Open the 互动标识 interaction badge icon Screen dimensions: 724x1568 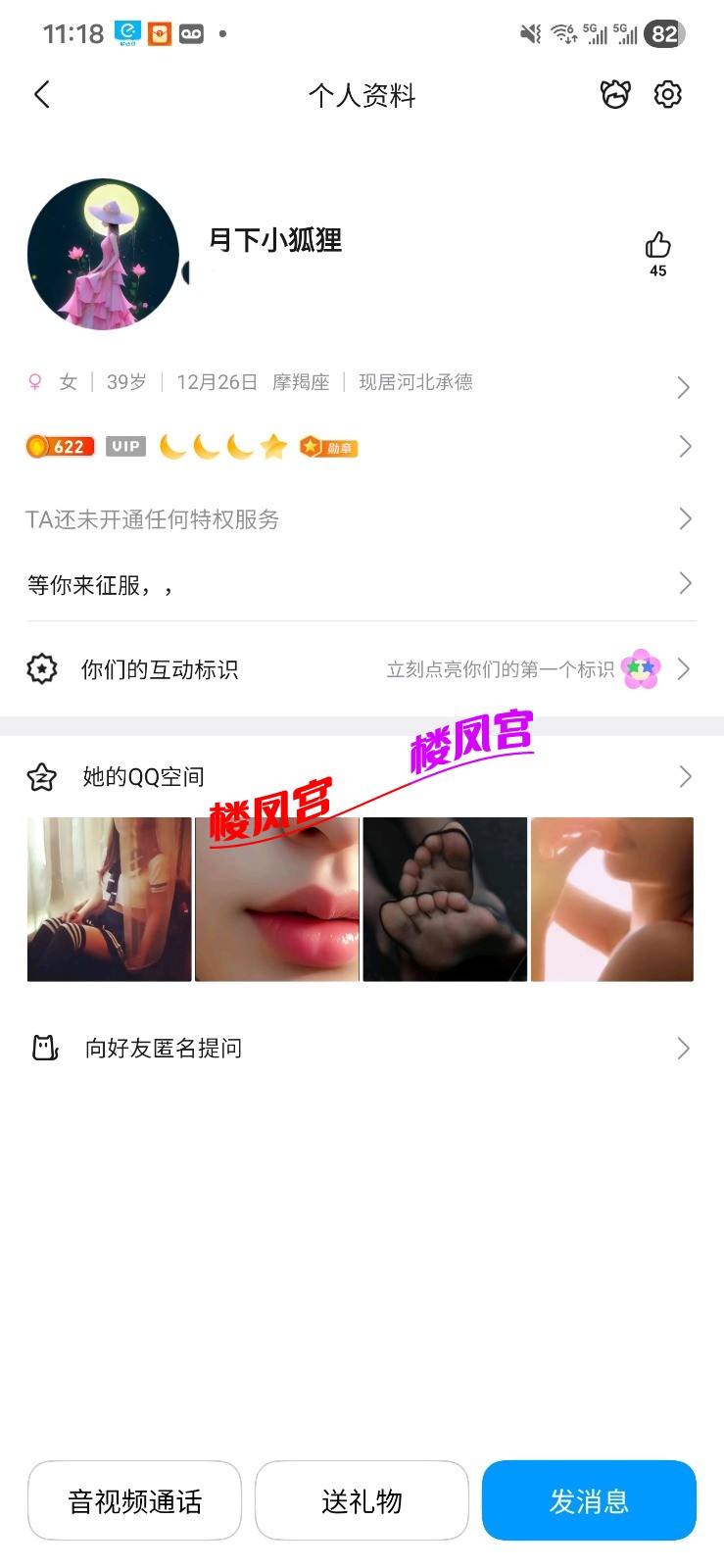coord(42,668)
